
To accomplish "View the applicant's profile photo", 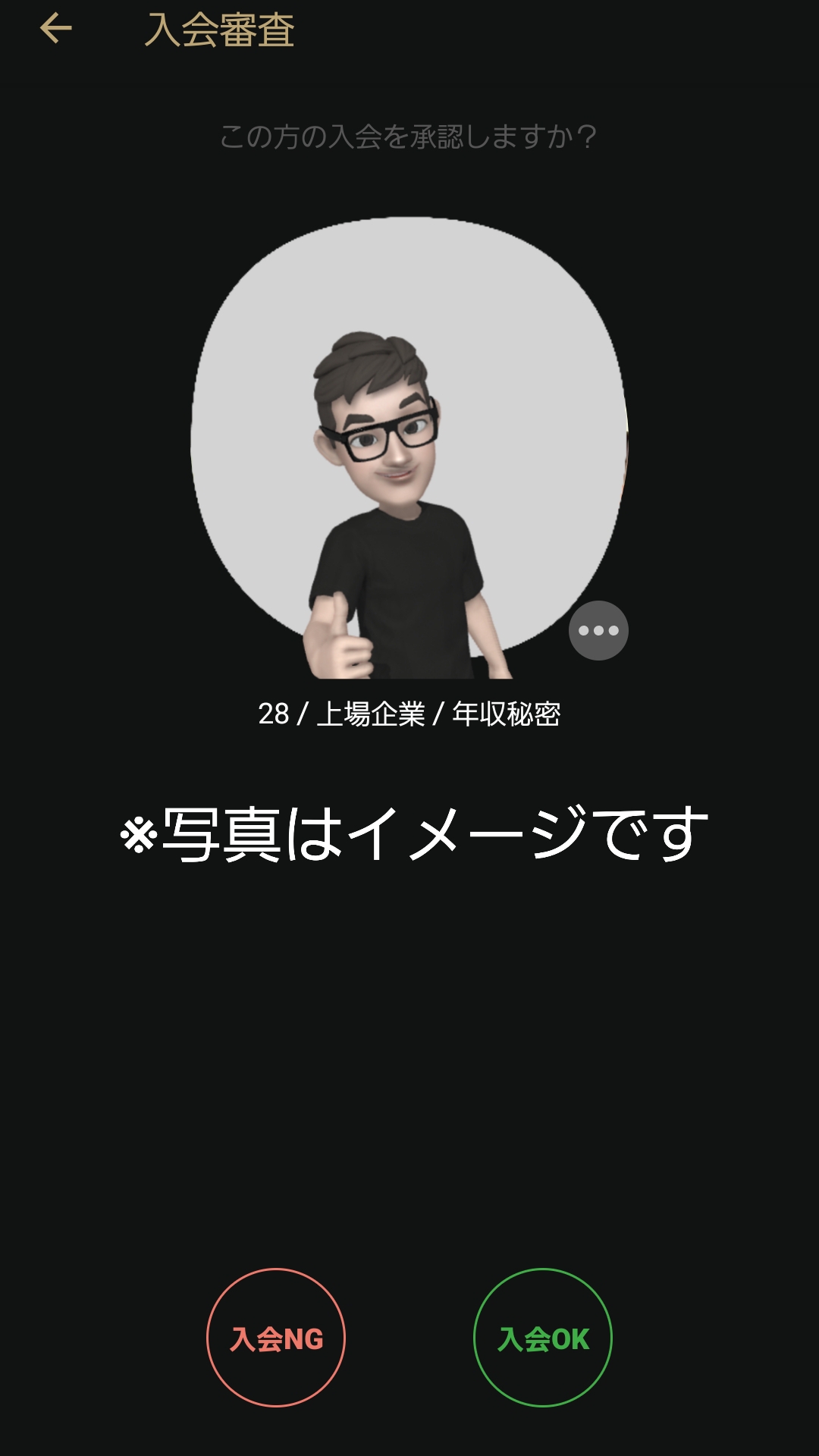I will click(x=408, y=447).
